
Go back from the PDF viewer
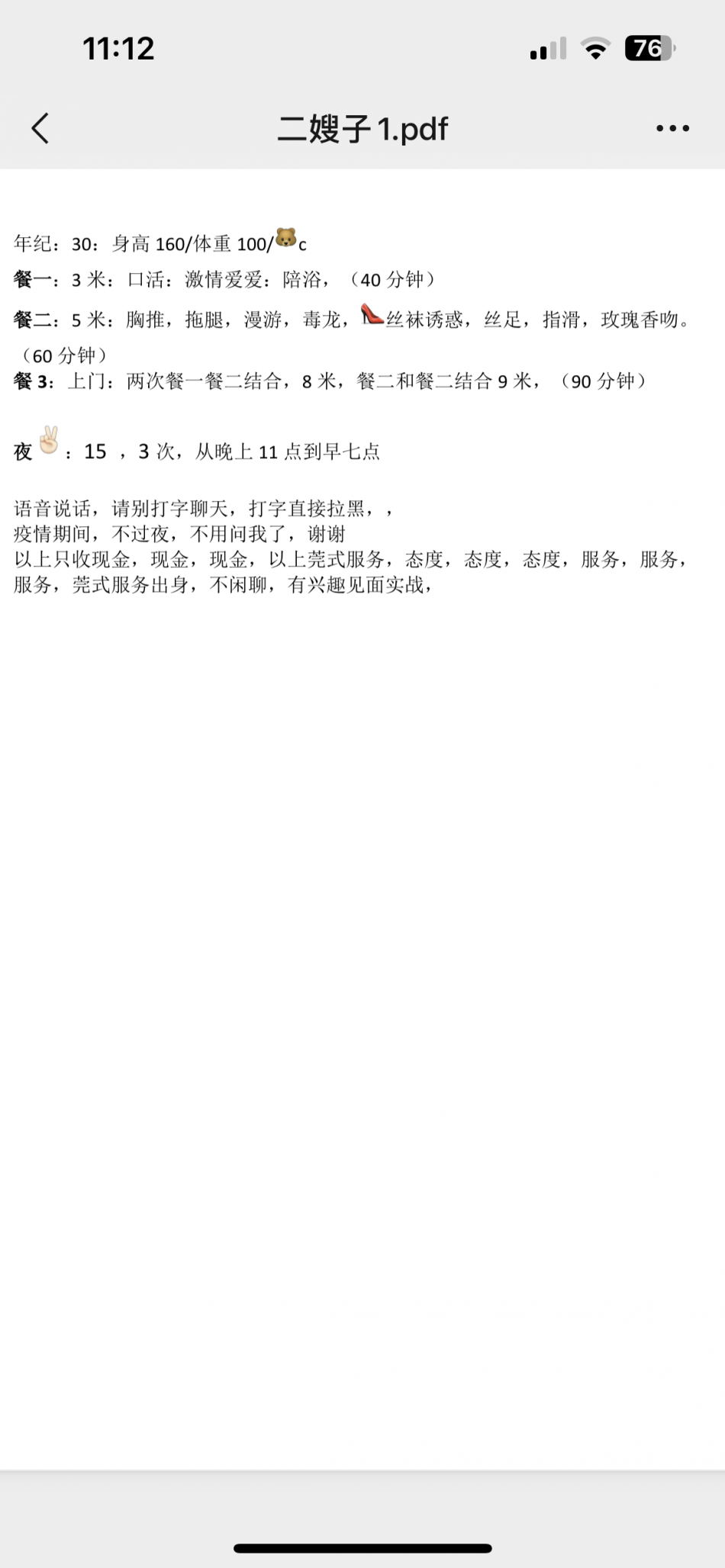(x=40, y=128)
